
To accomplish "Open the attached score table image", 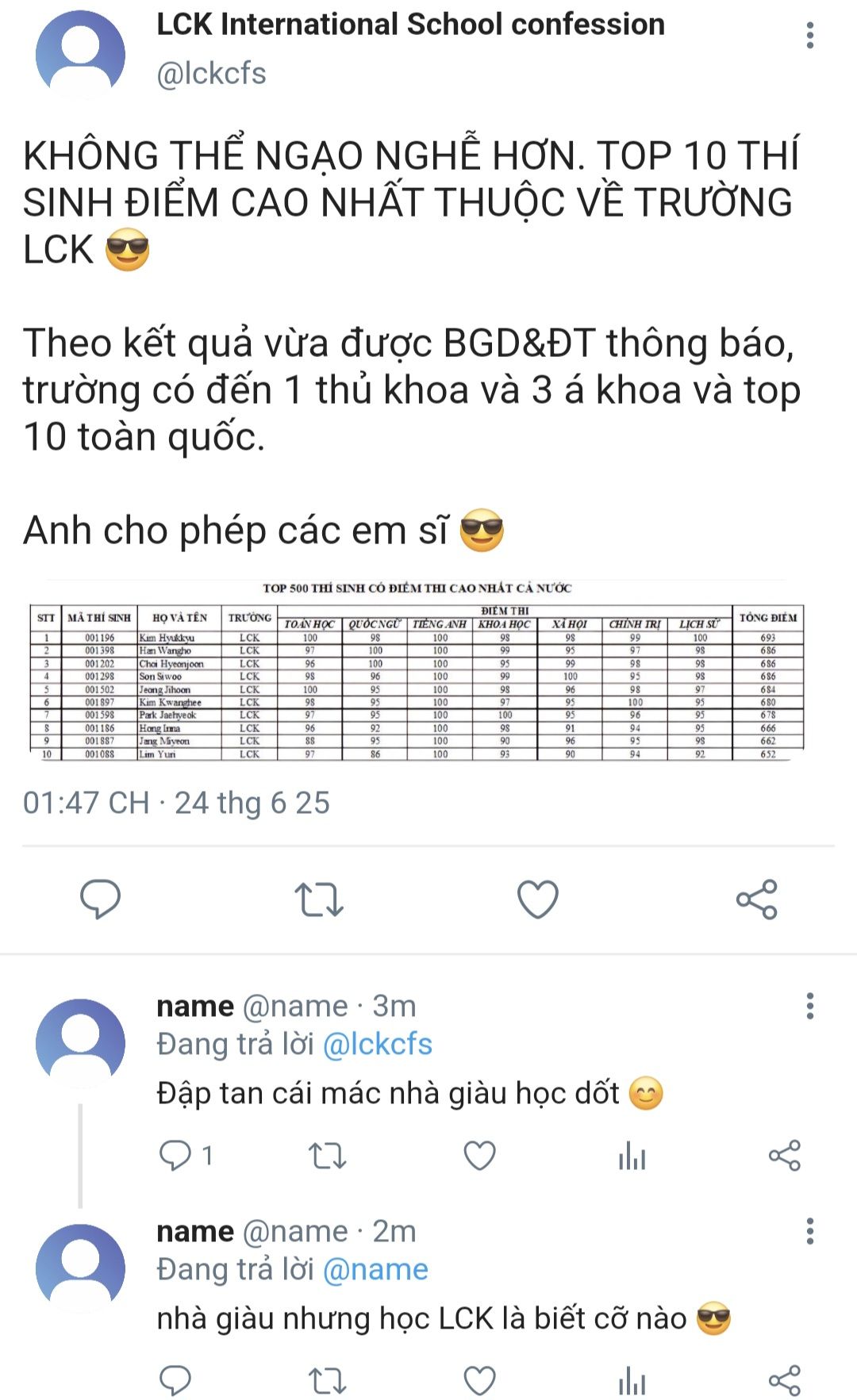I will point(417,670).
